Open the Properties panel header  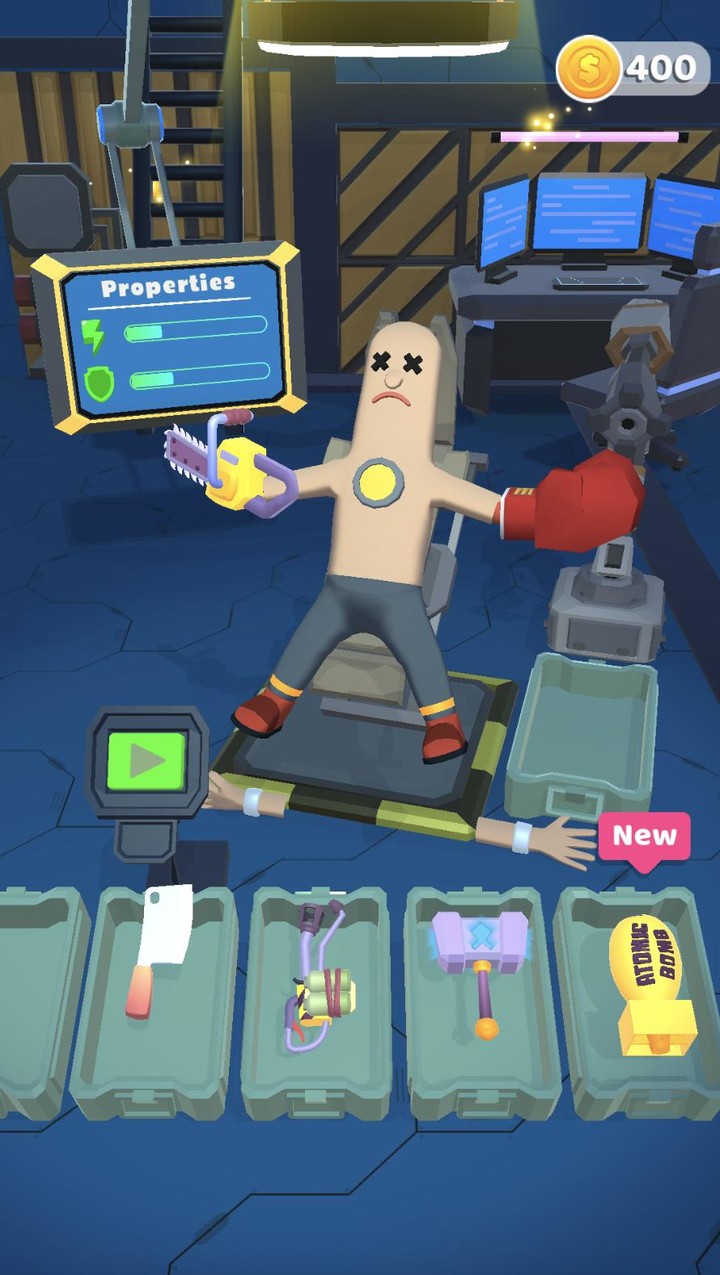[x=168, y=285]
